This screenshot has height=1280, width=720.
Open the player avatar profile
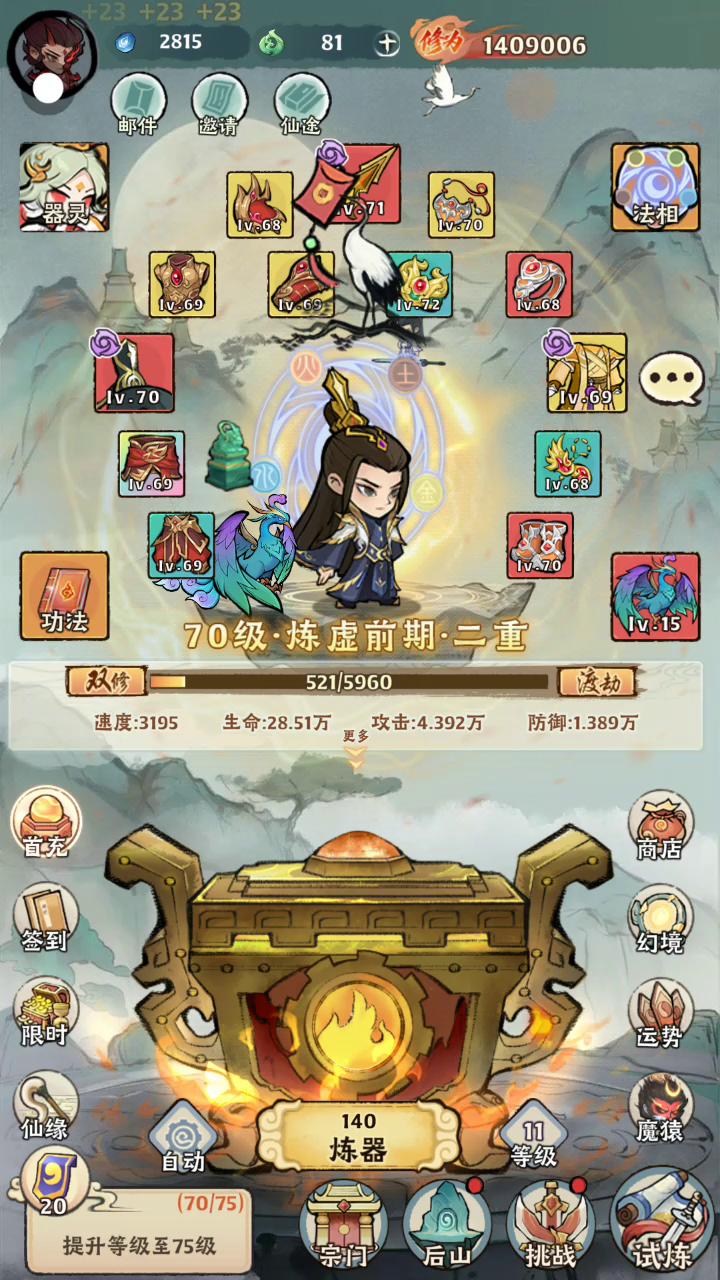[x=52, y=52]
